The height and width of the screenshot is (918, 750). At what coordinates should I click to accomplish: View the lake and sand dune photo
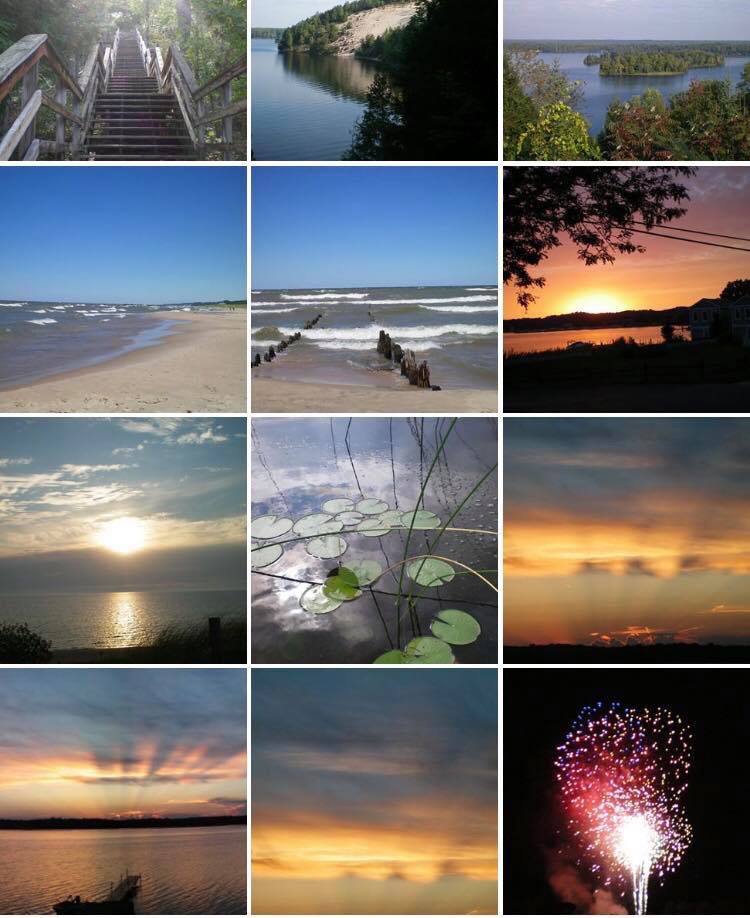pos(374,80)
